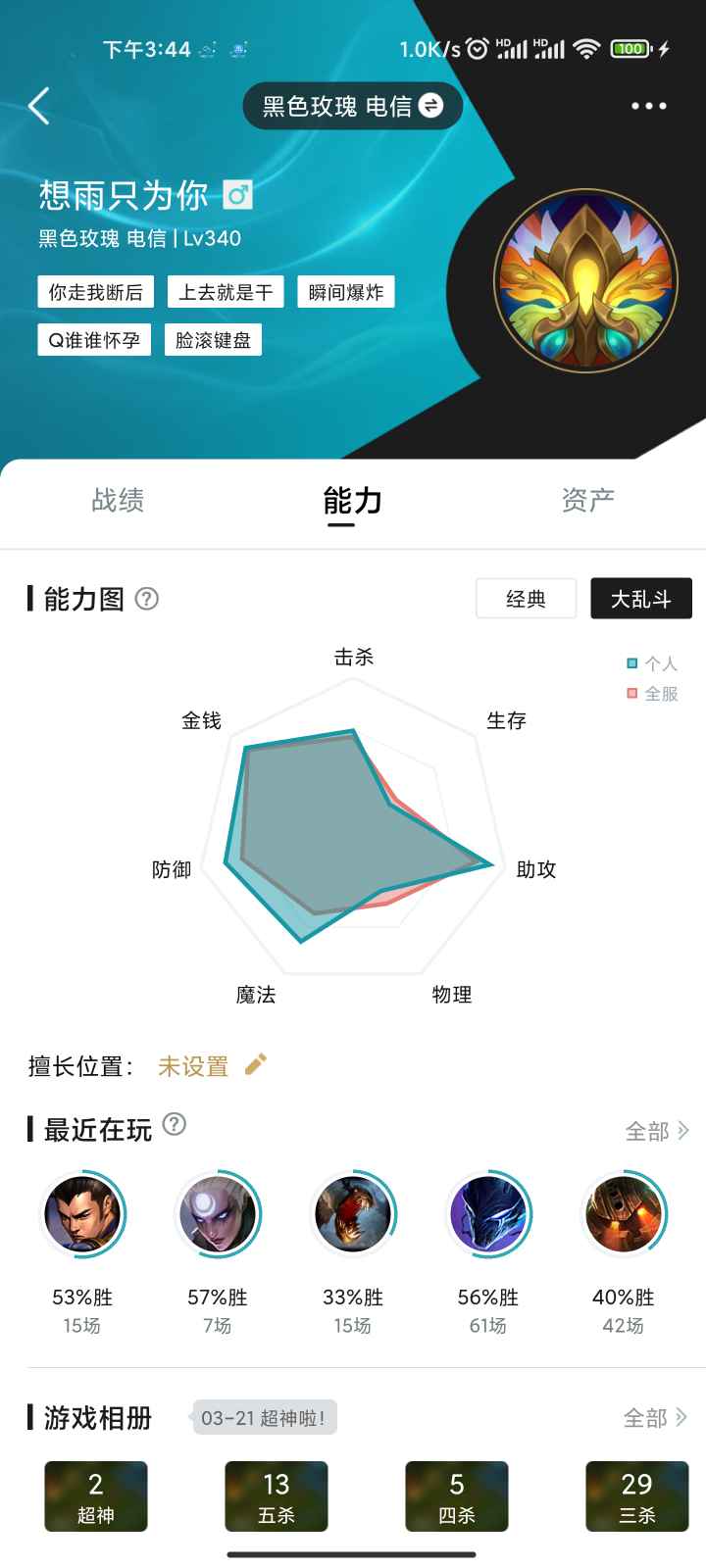
Task: Open champion with 53%胜 in 15场
Action: point(82,1213)
